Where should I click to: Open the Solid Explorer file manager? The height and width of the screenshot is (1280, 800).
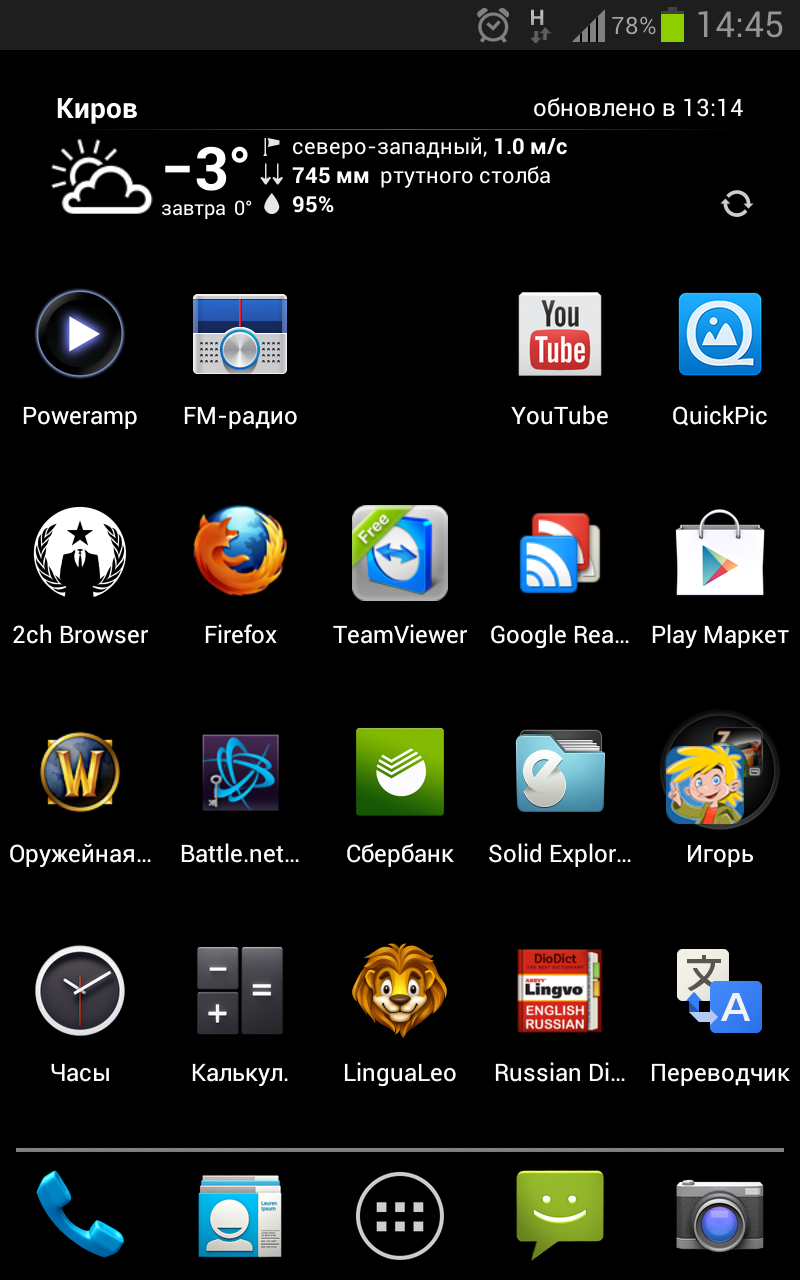[x=560, y=772]
